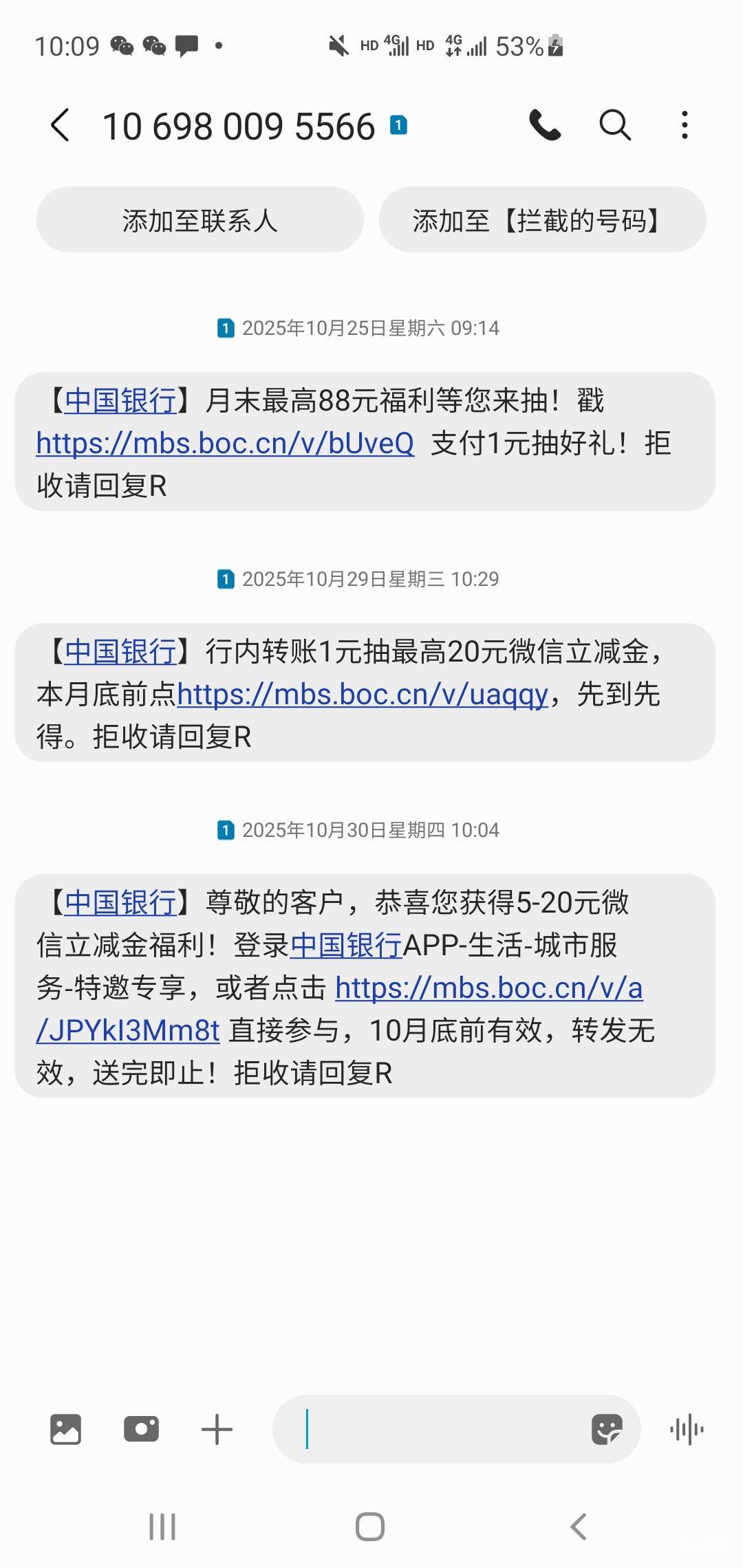
Task: Search within this conversation
Action: 614,125
